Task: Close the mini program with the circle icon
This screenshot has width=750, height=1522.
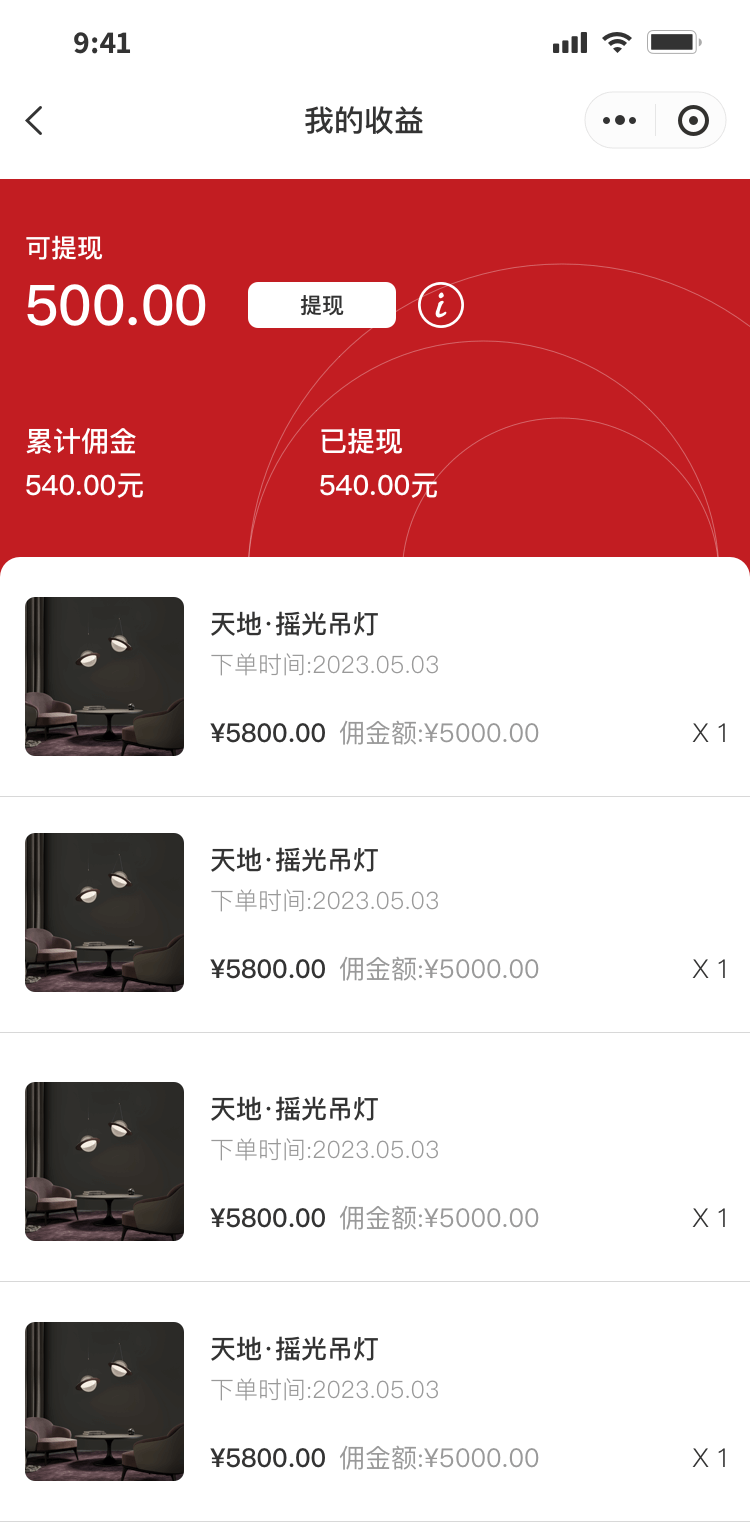Action: tap(693, 121)
